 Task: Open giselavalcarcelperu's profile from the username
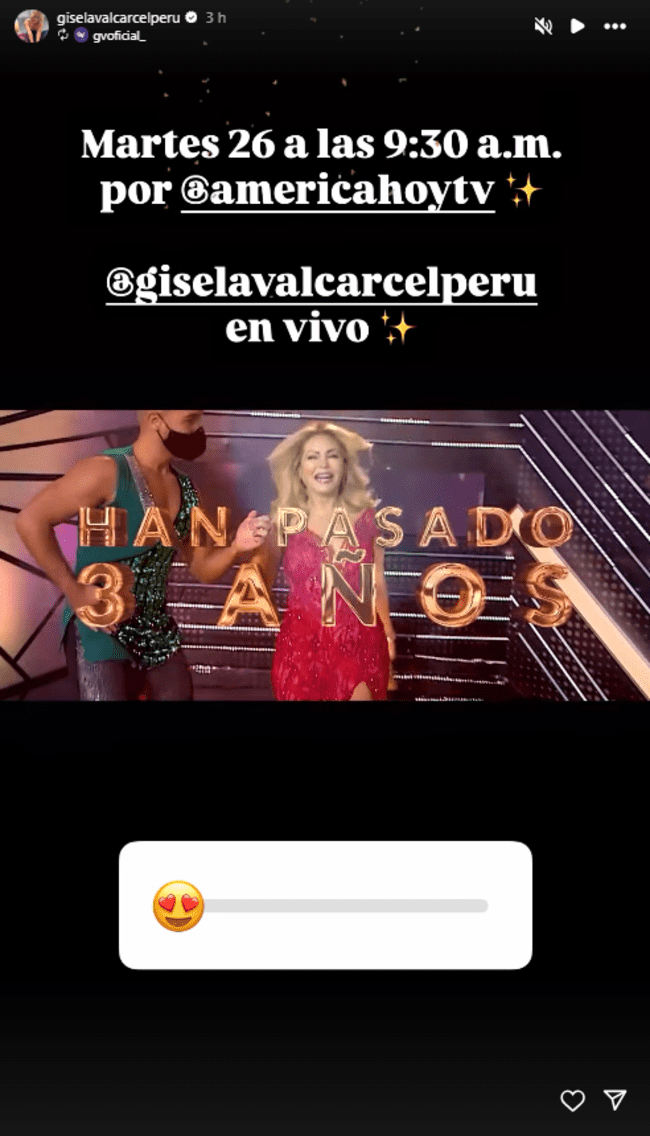pos(118,18)
